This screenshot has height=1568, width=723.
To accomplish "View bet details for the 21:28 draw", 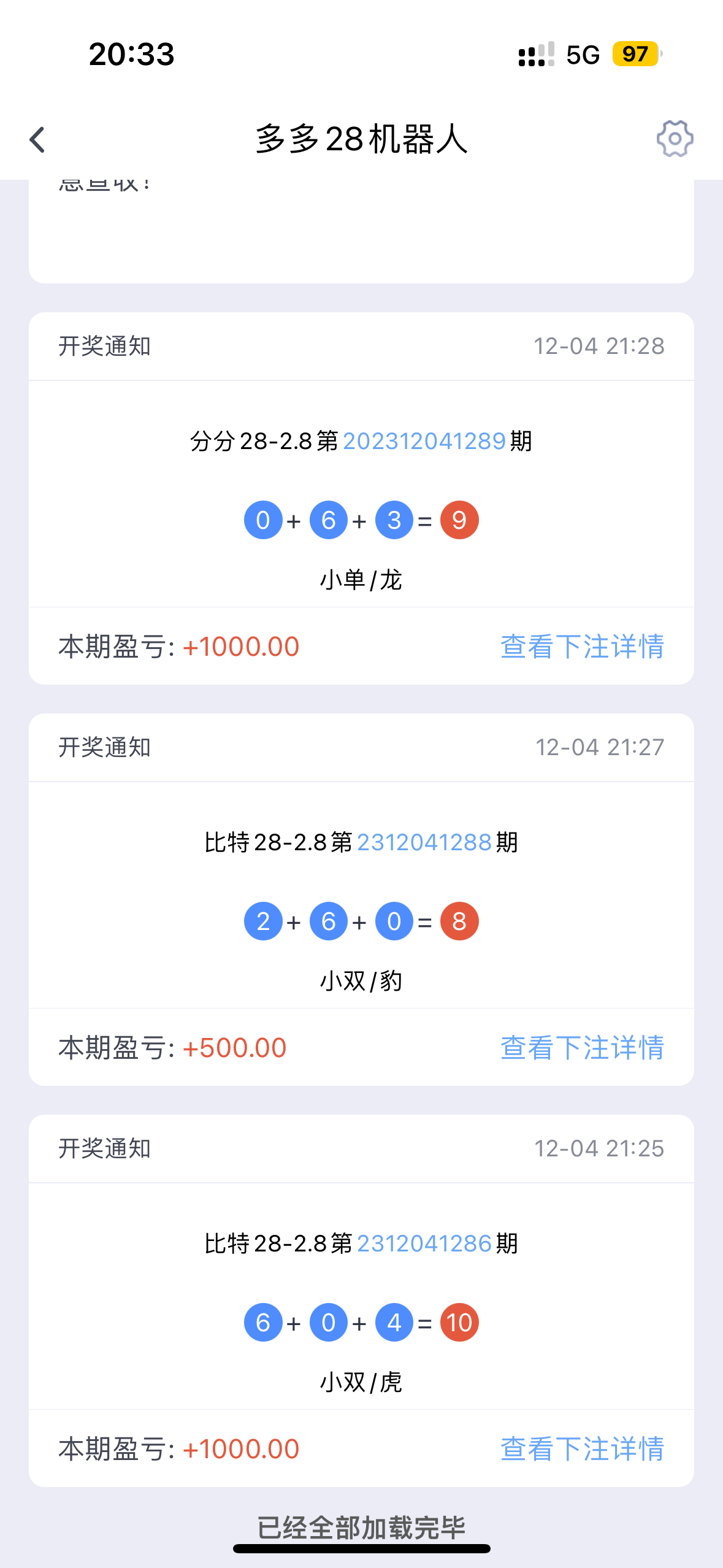I will click(x=582, y=647).
